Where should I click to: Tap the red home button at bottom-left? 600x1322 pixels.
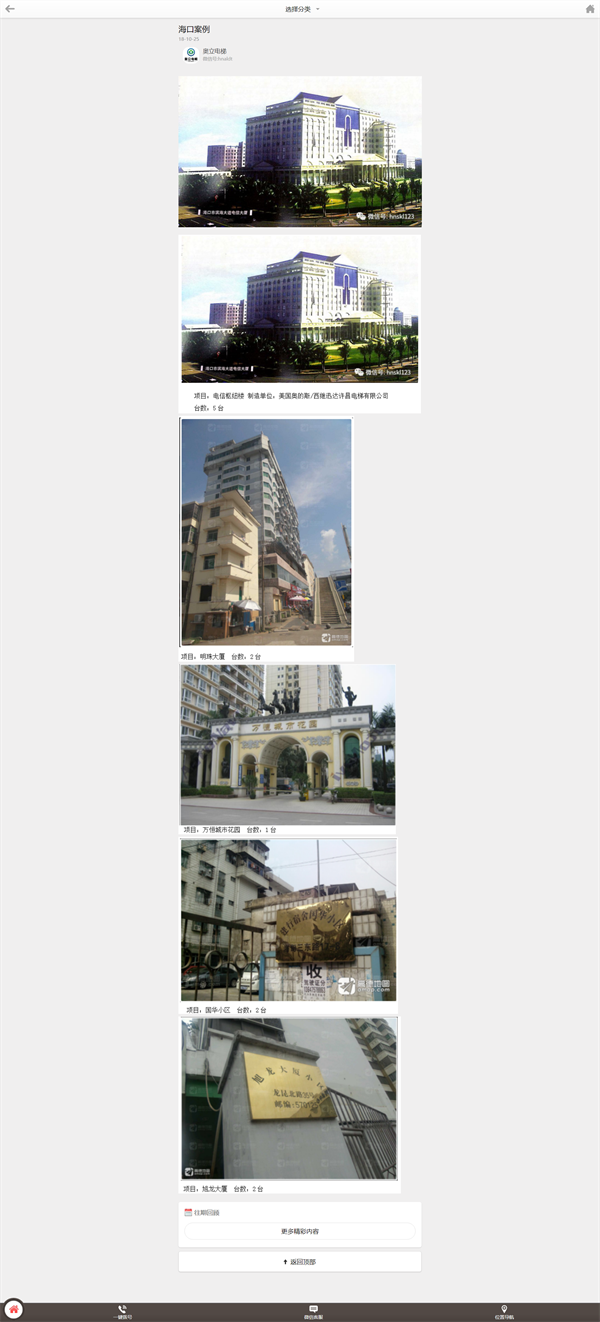(14, 1309)
